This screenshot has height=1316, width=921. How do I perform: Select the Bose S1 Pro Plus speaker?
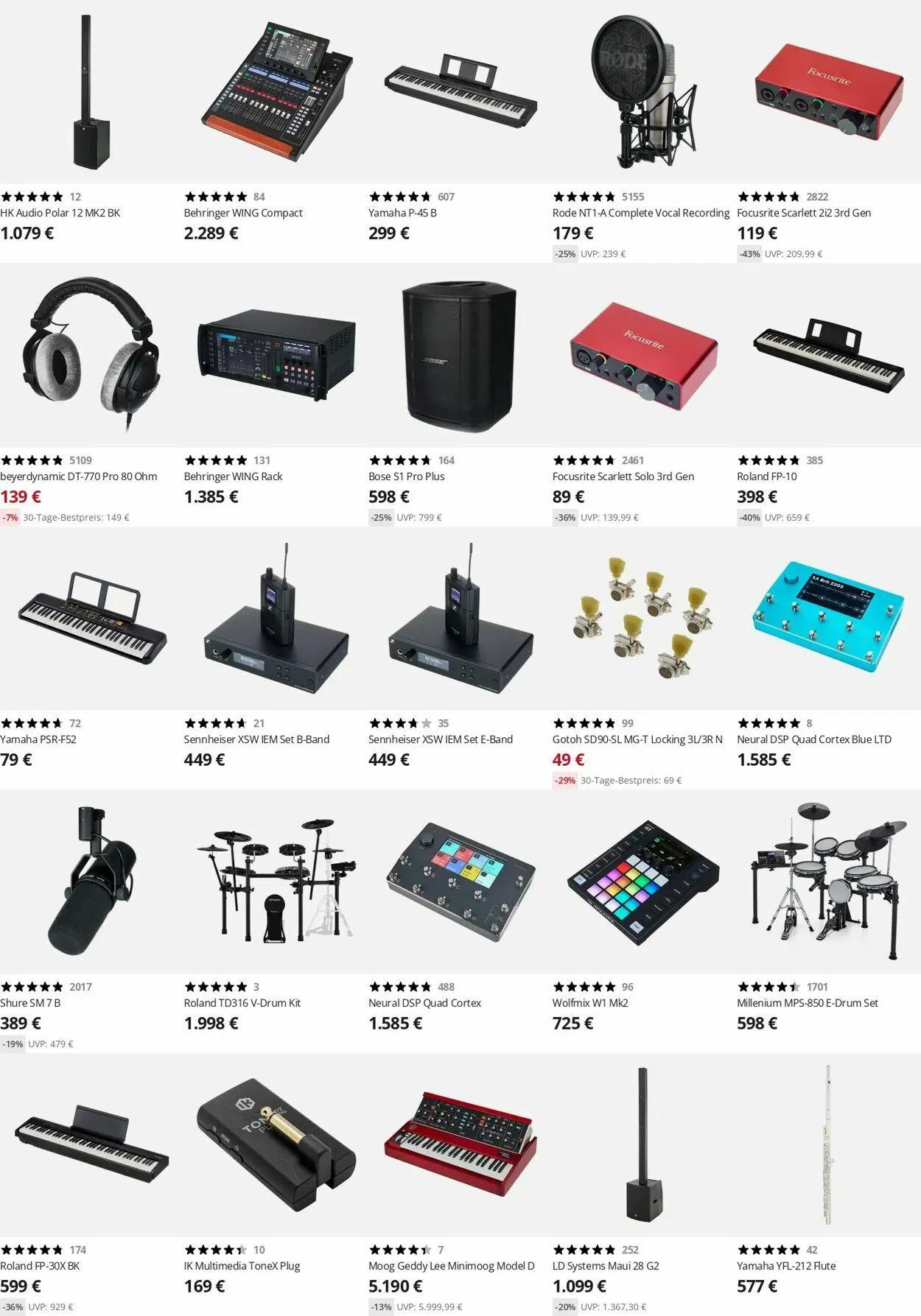coord(406,476)
